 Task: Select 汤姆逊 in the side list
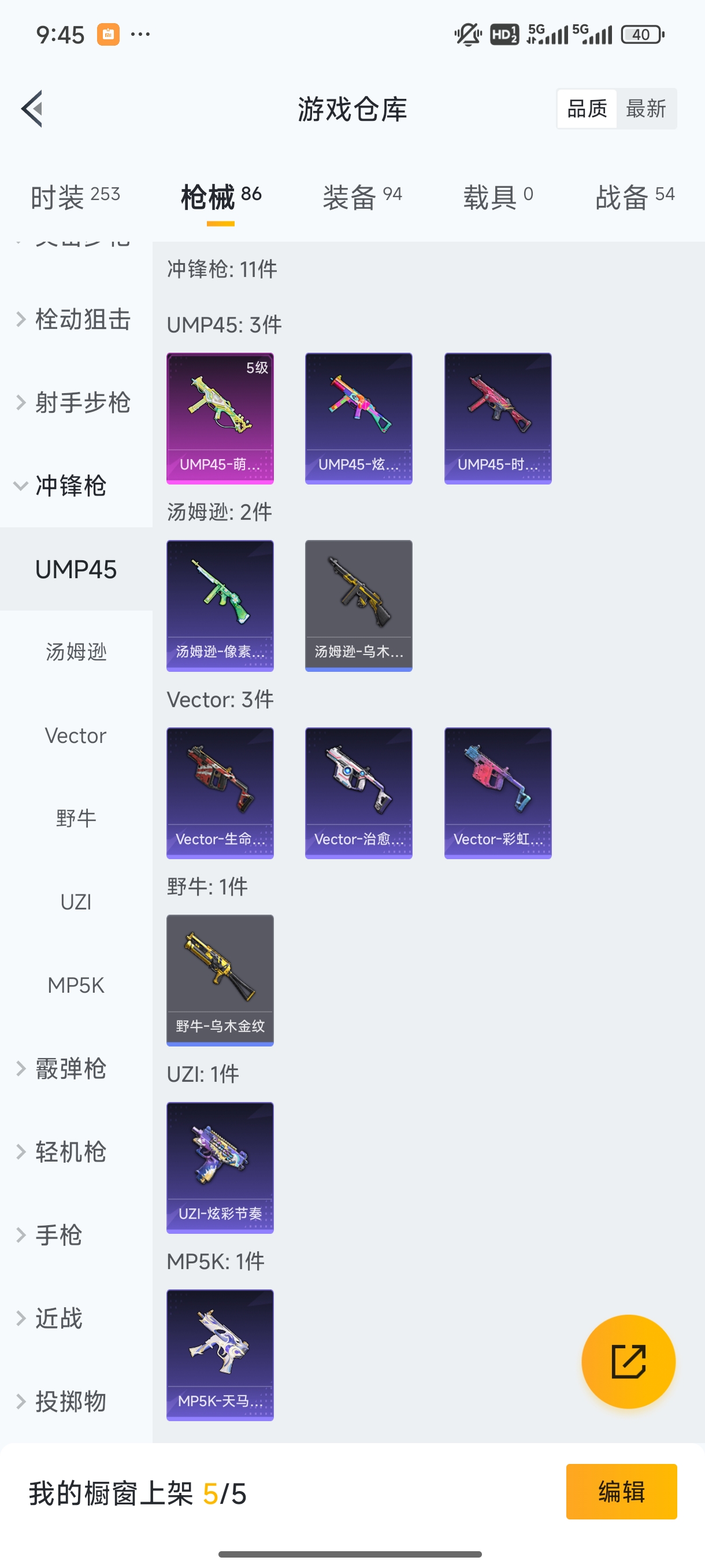tap(76, 652)
